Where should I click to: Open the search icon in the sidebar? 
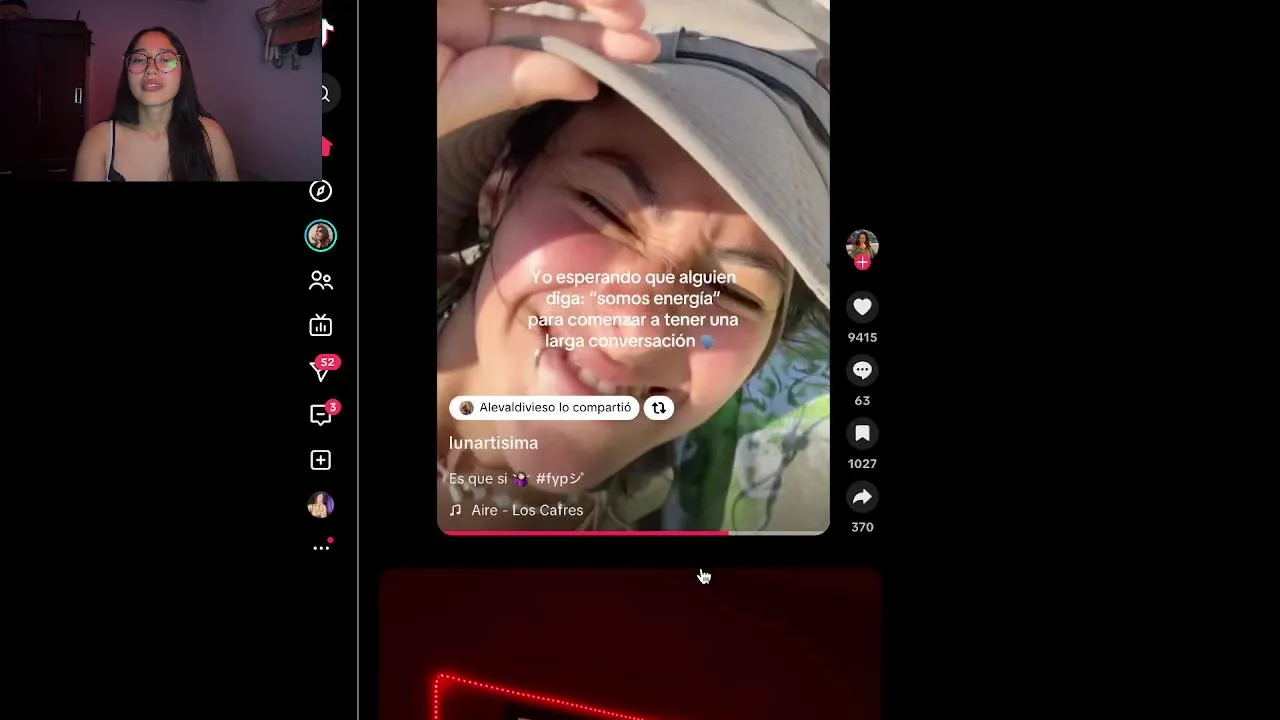(x=324, y=94)
